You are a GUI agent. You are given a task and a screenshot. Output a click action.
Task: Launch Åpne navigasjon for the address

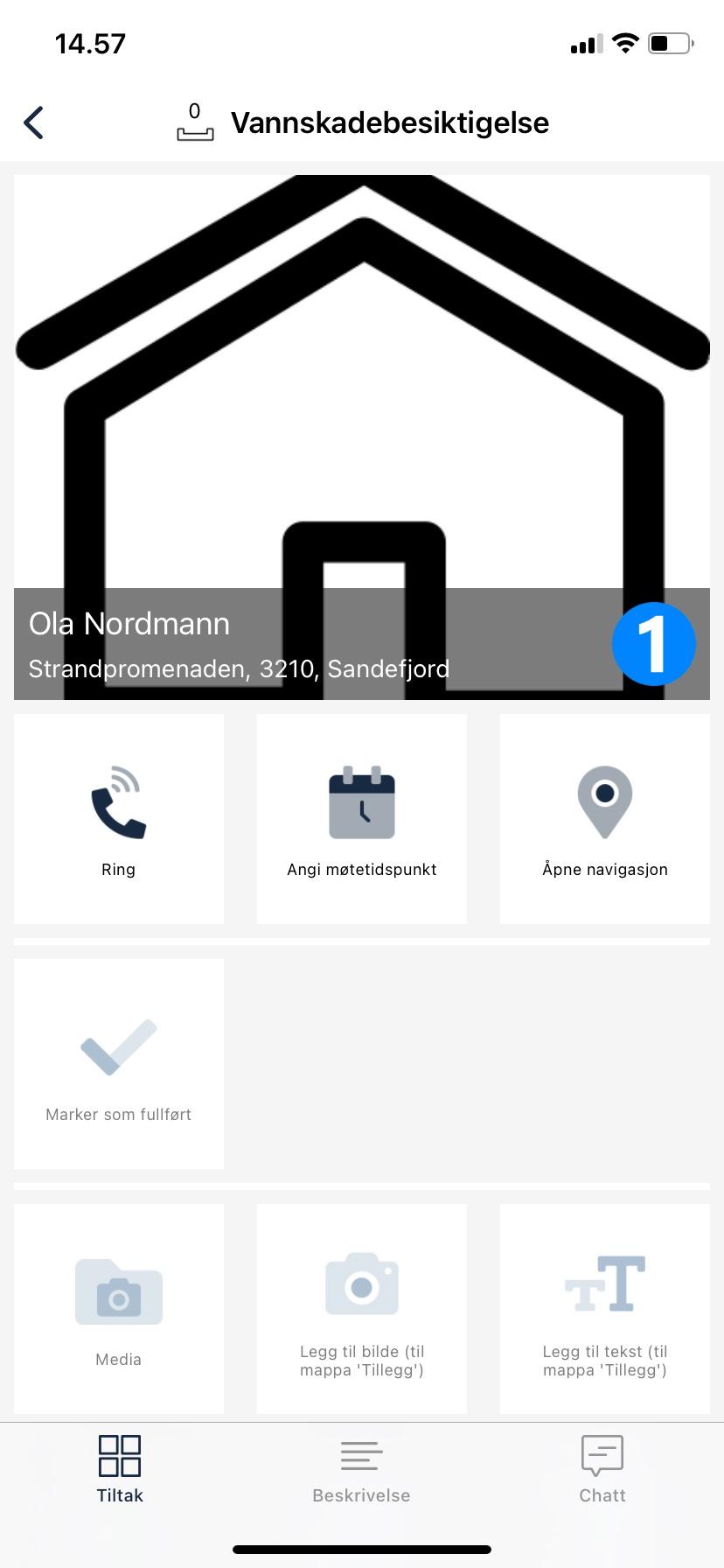pyautogui.click(x=605, y=819)
